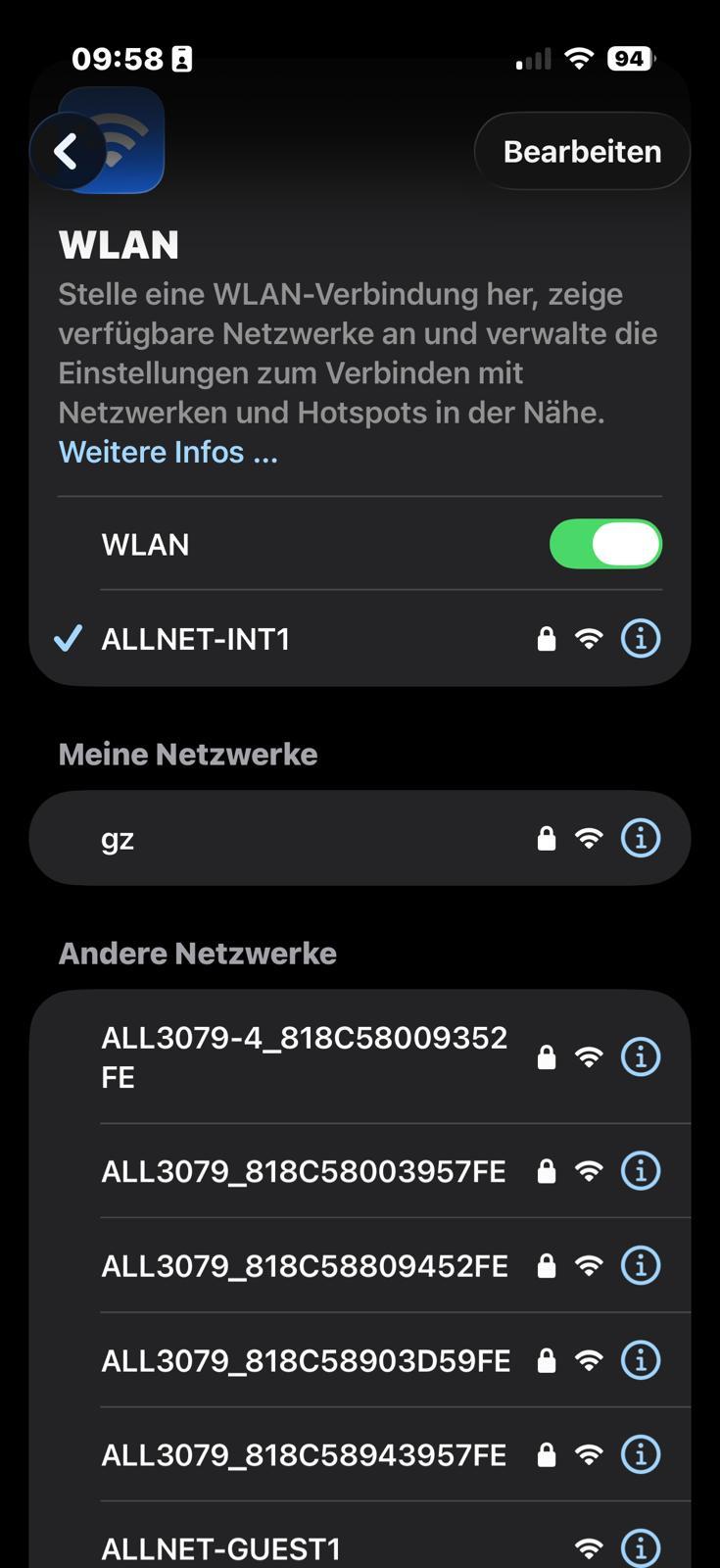The image size is (720, 1568).
Task: Go back to the previous settings page
Action: [66, 152]
